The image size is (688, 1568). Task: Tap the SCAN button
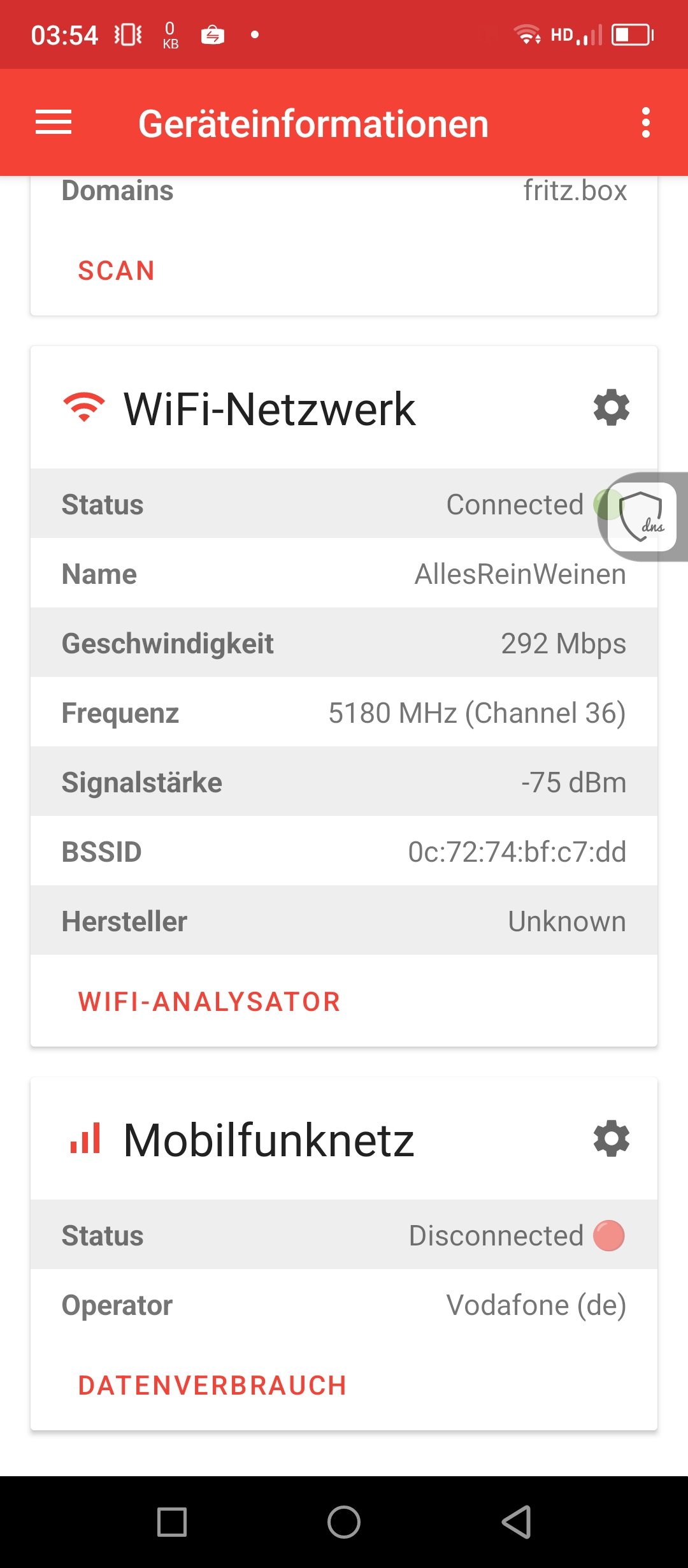(x=117, y=271)
